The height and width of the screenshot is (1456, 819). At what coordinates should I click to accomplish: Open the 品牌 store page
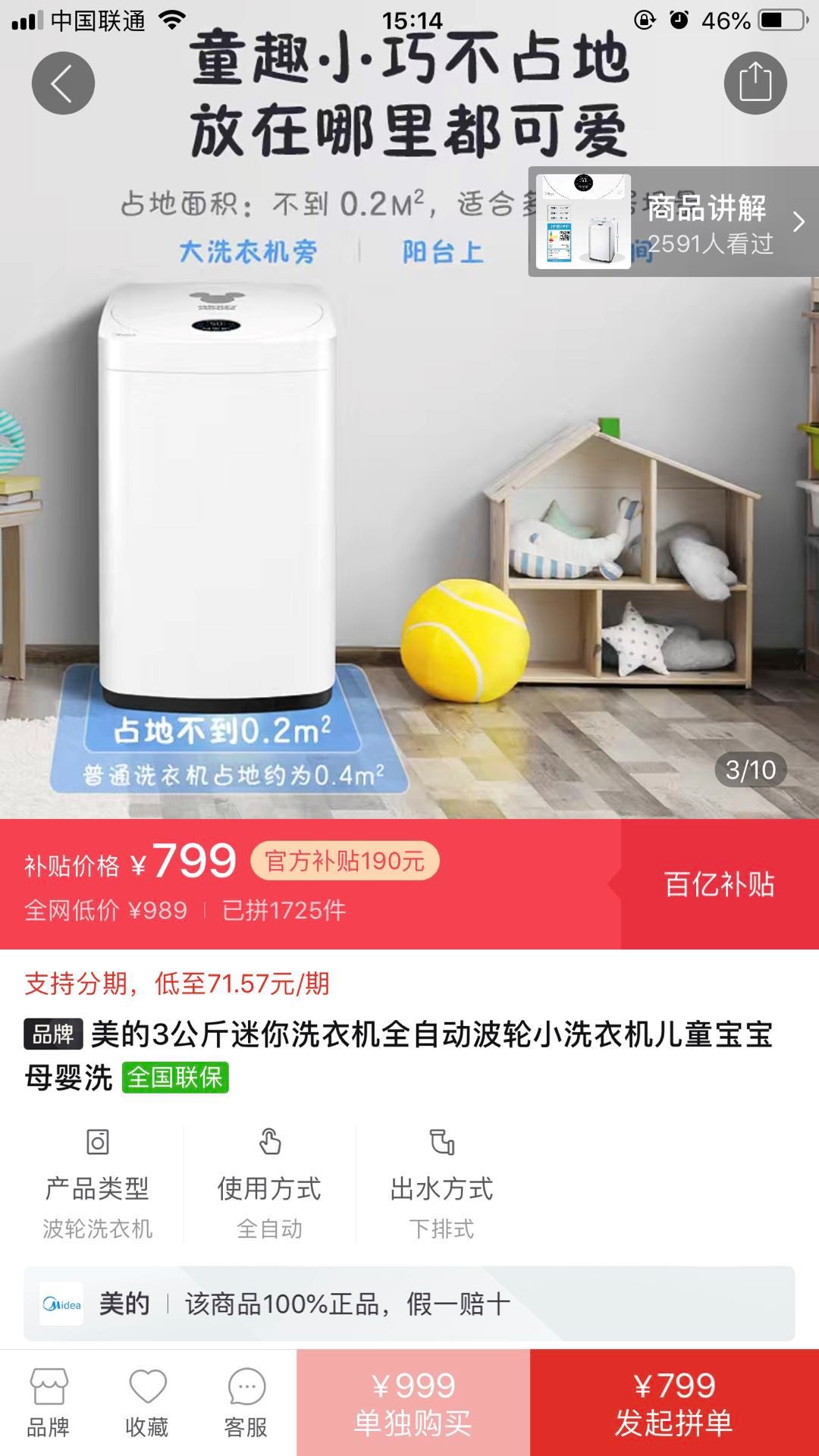pyautogui.click(x=49, y=1403)
